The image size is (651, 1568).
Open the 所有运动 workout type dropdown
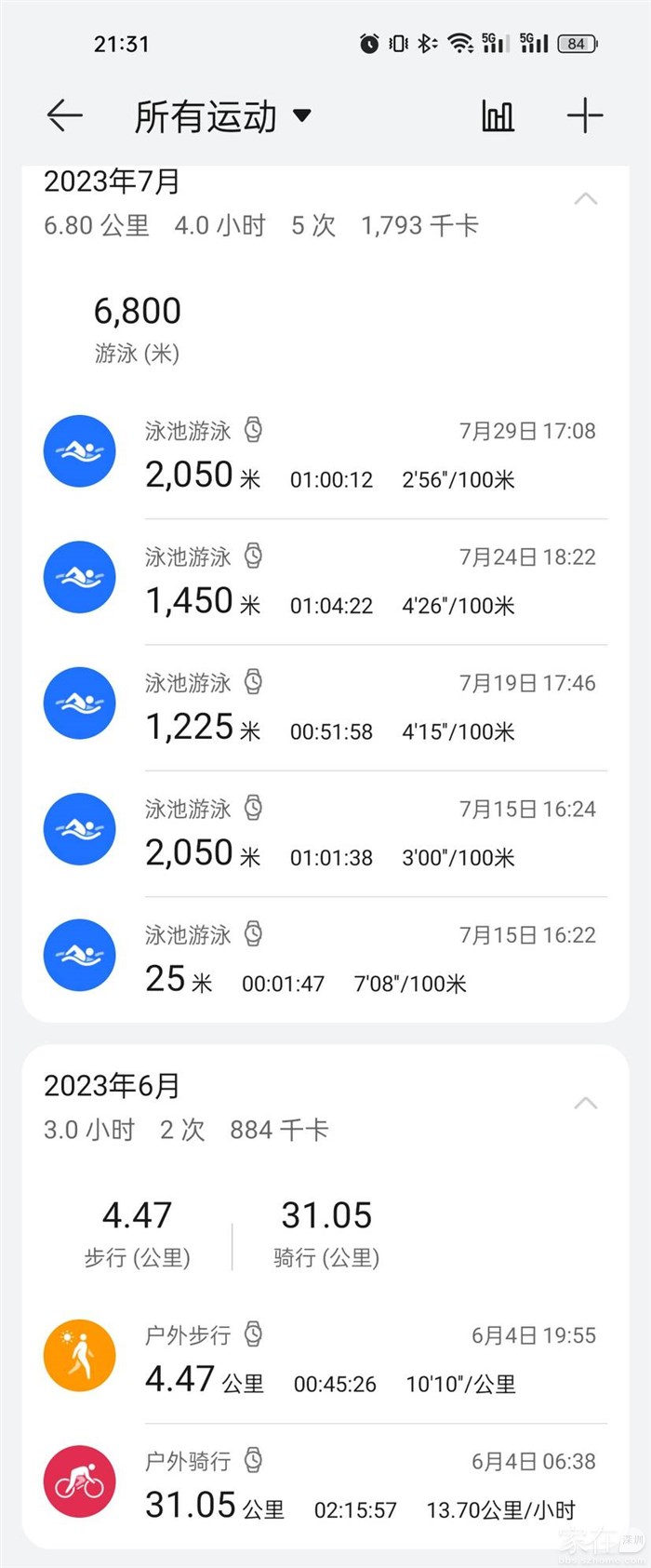coord(223,116)
